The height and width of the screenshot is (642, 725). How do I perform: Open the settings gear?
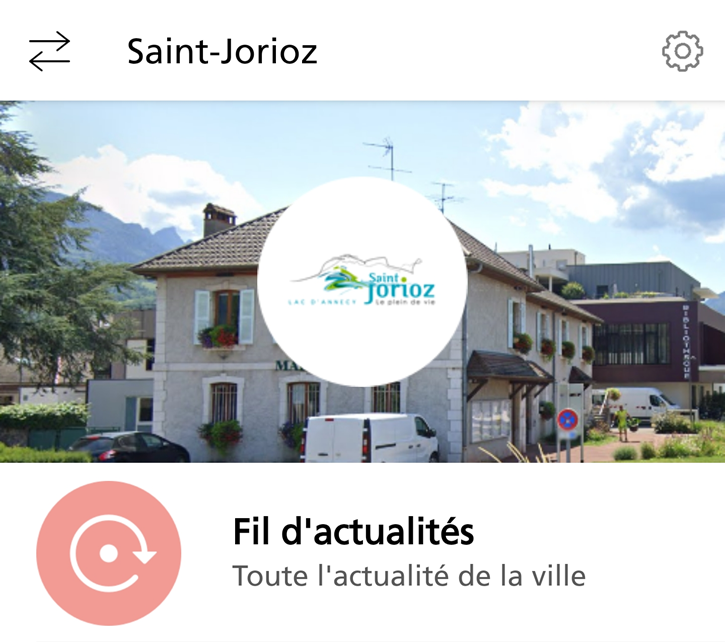coord(682,51)
